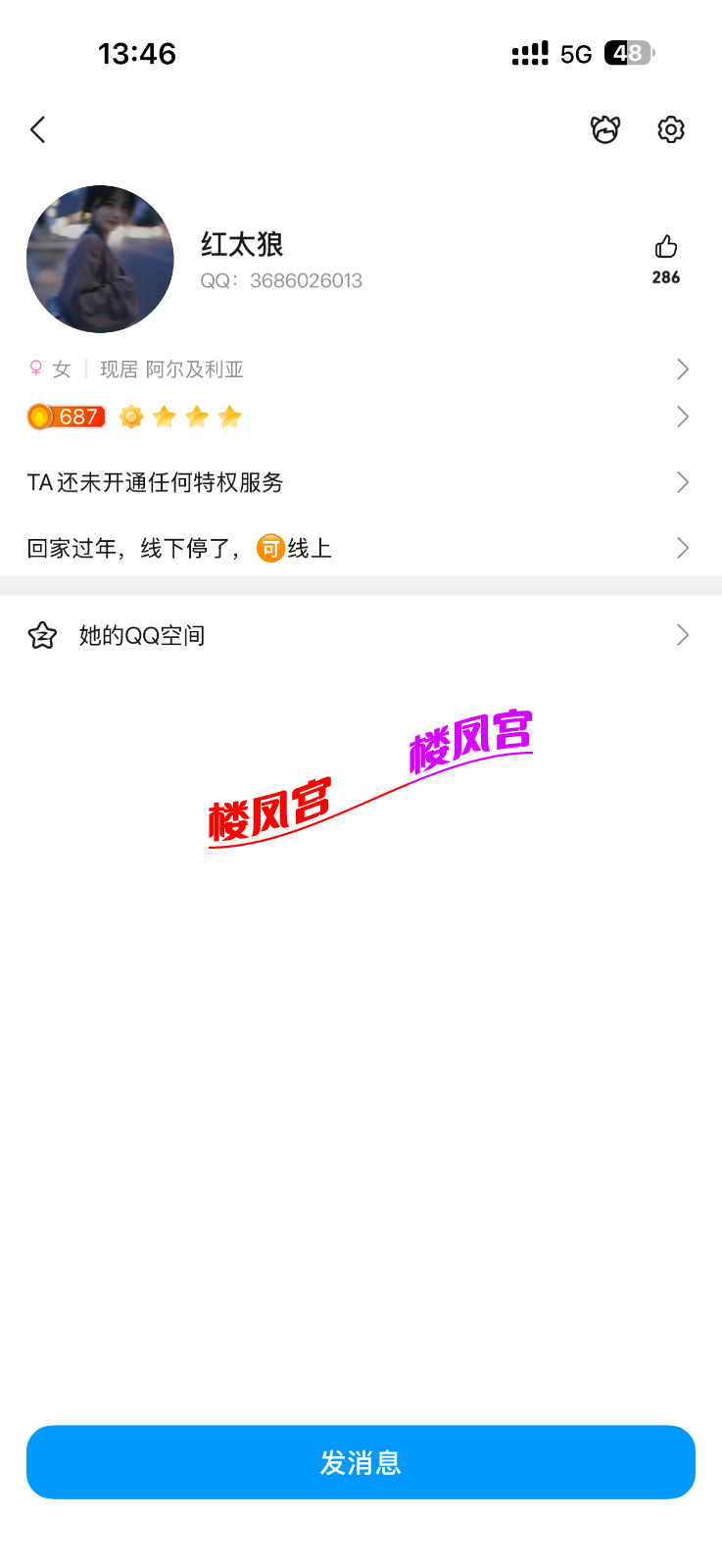
Task: Tap the like count 286
Action: click(x=665, y=277)
